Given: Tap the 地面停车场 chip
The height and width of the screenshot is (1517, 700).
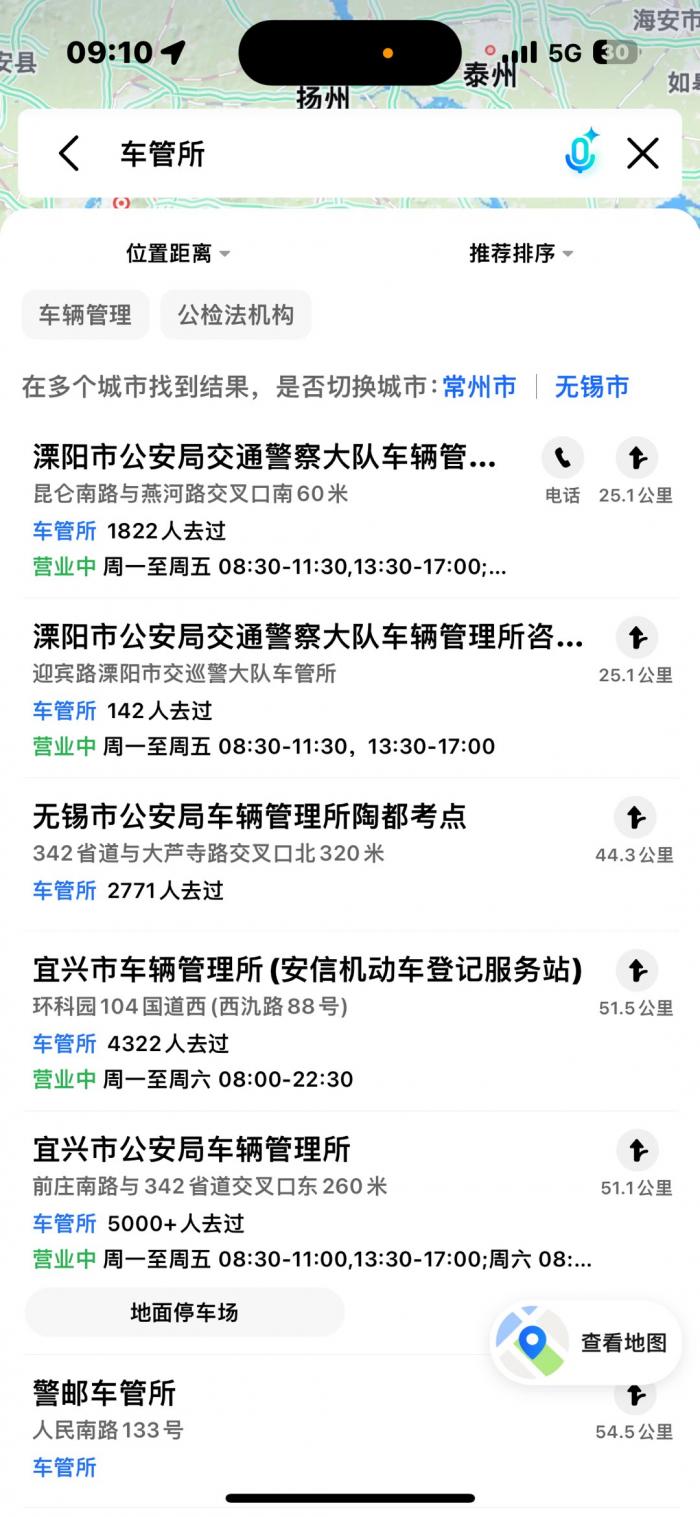Looking at the screenshot, I should 184,1312.
